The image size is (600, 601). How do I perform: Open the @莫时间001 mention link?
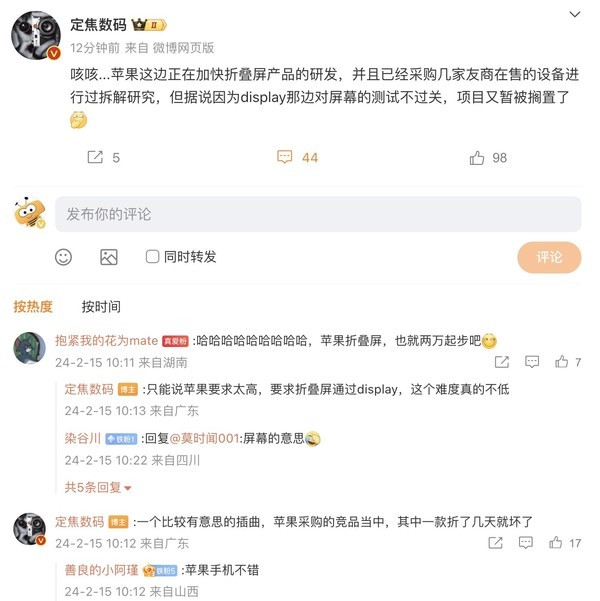[205, 439]
